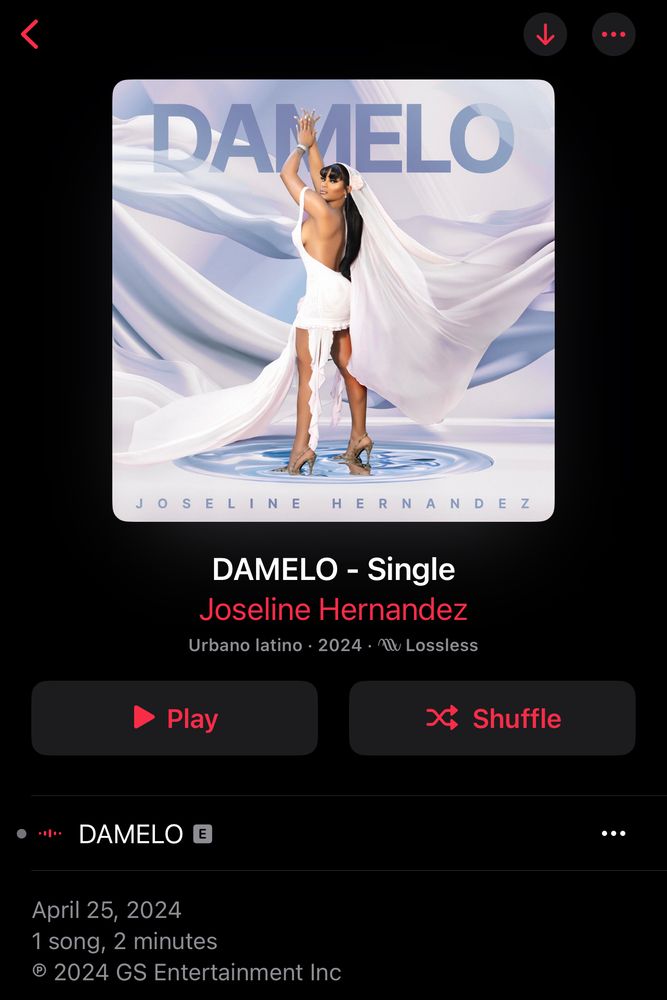Select the DAMELO track row

tap(334, 834)
